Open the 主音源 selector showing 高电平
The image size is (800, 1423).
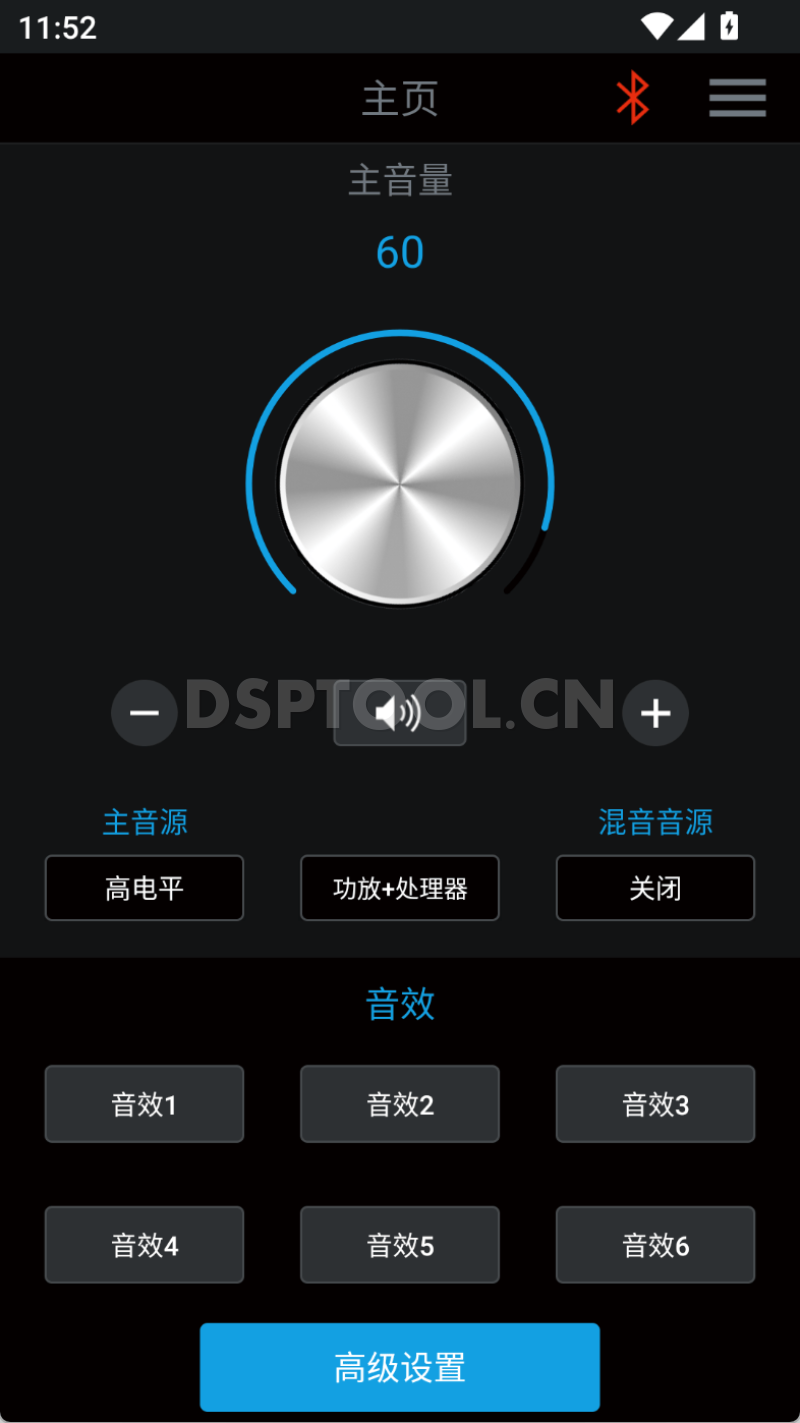(x=144, y=888)
